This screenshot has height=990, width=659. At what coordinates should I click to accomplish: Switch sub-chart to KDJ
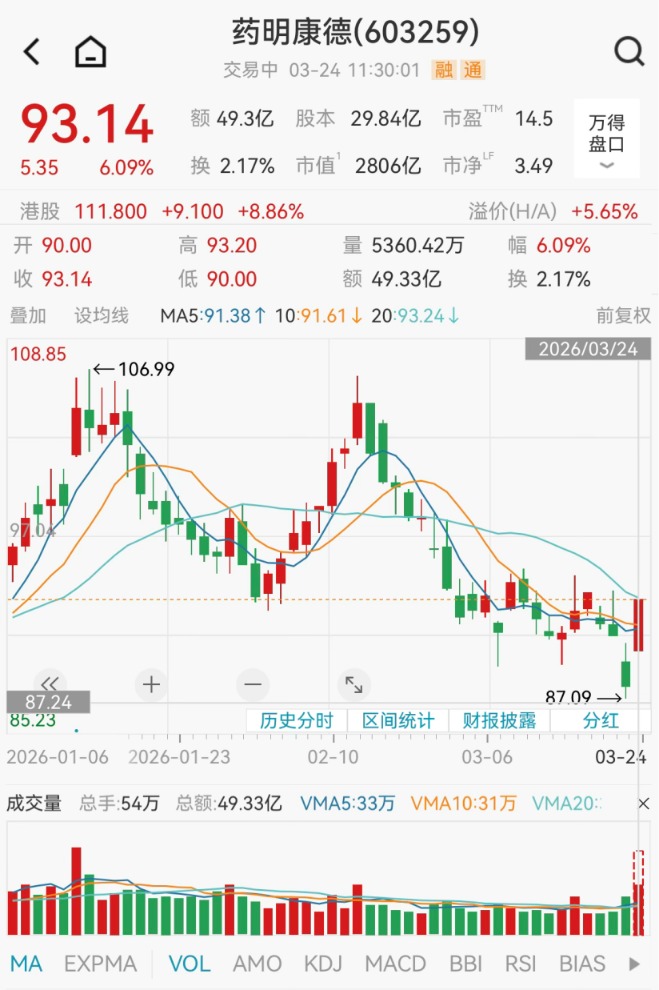322,964
